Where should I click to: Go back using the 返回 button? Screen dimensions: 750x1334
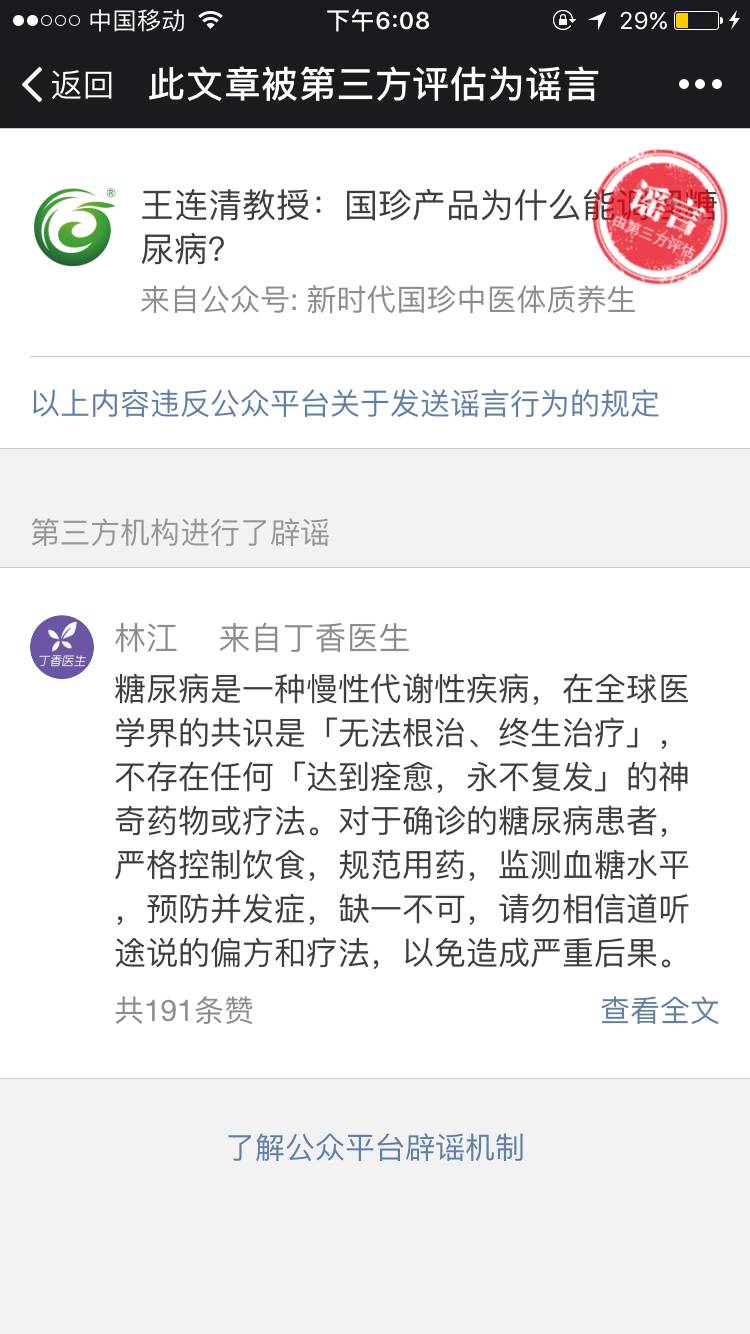tap(68, 85)
